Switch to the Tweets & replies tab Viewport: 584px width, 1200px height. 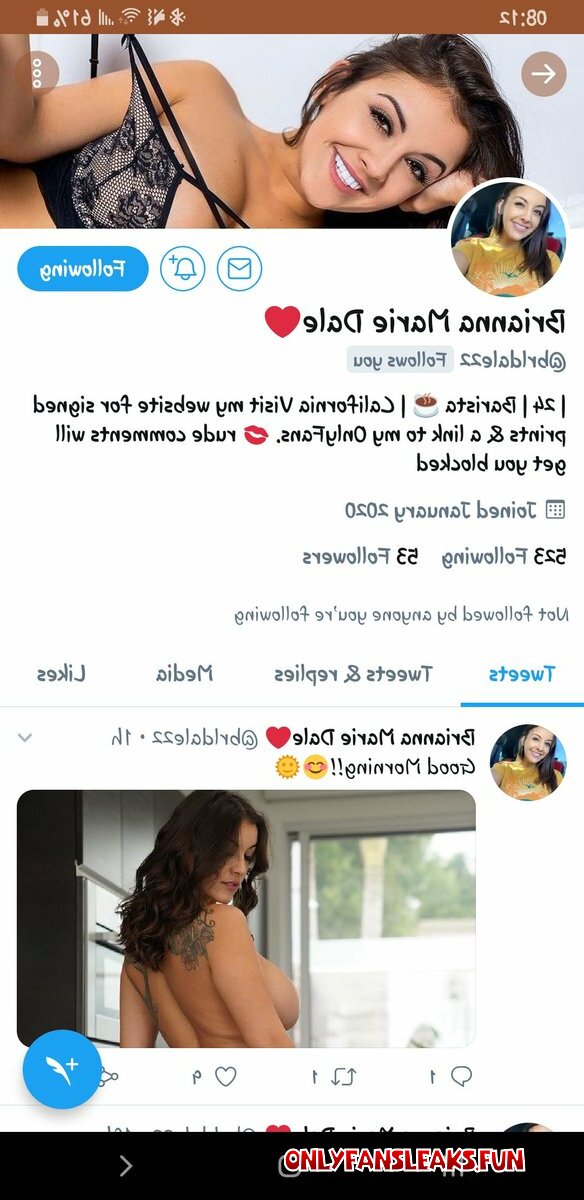coord(353,673)
